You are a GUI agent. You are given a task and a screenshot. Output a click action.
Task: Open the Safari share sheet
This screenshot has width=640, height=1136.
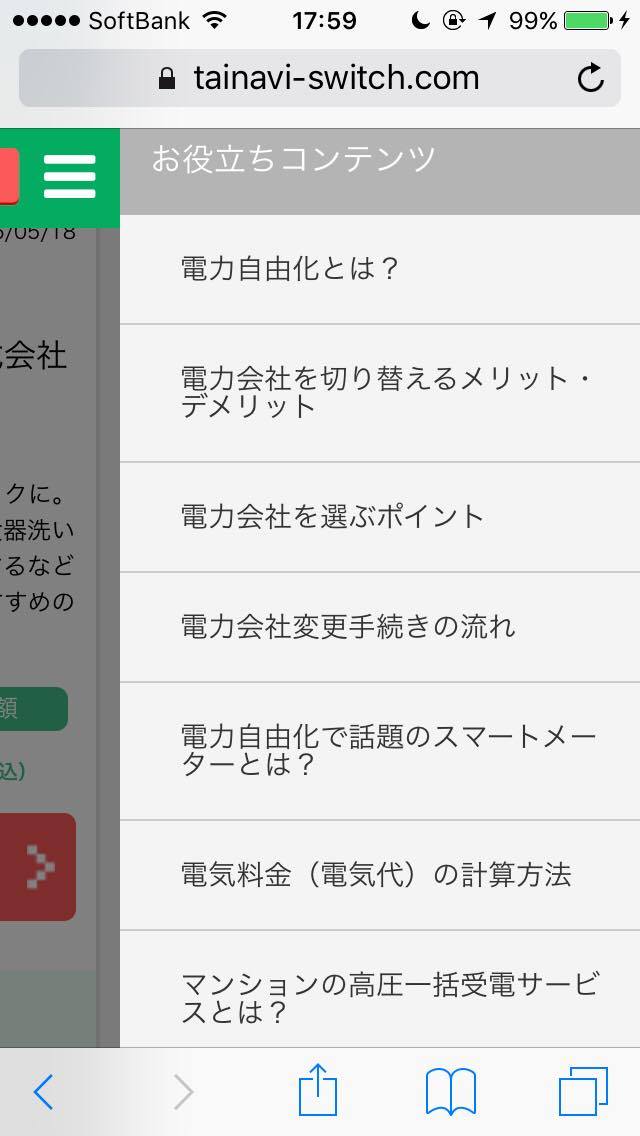(x=318, y=1089)
